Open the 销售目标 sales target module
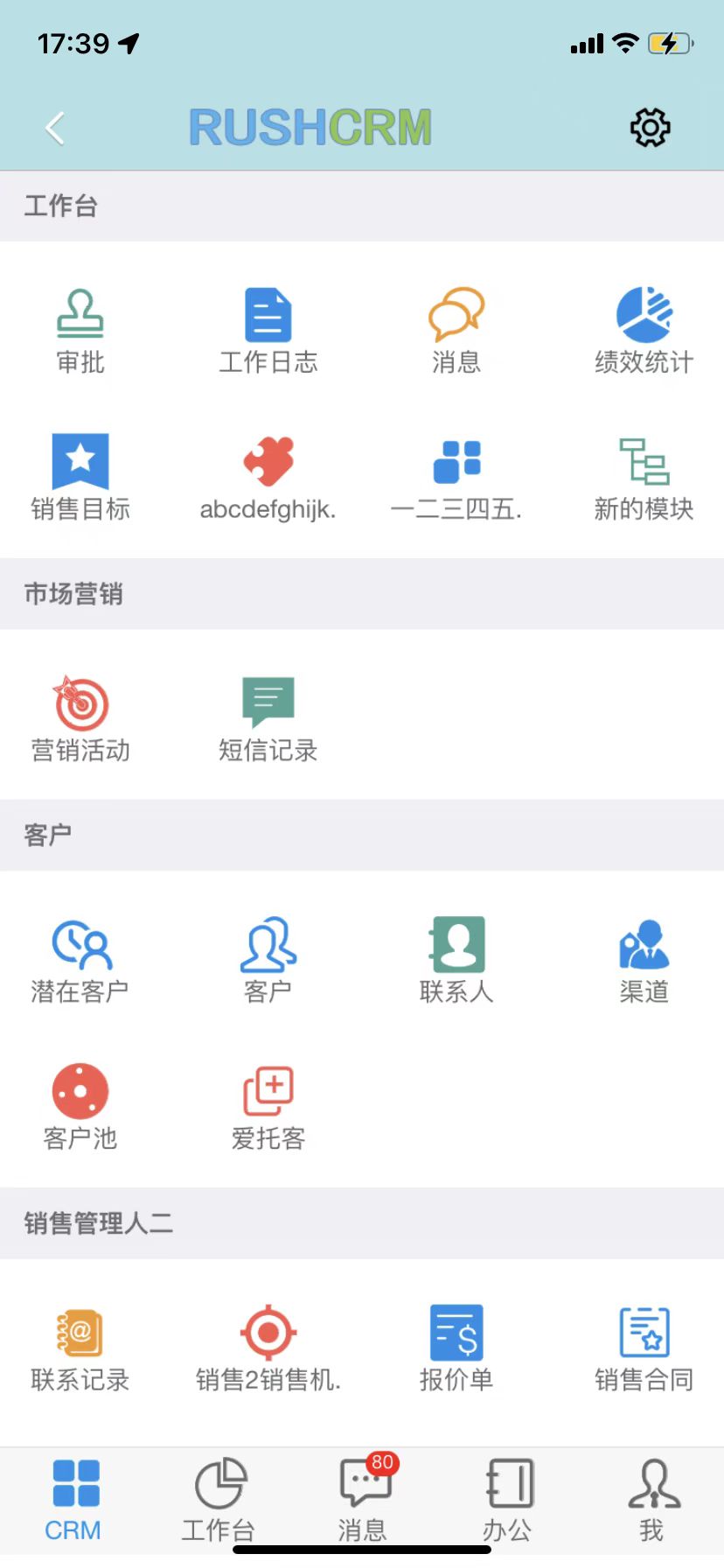Image resolution: width=724 pixels, height=1568 pixels. click(80, 477)
